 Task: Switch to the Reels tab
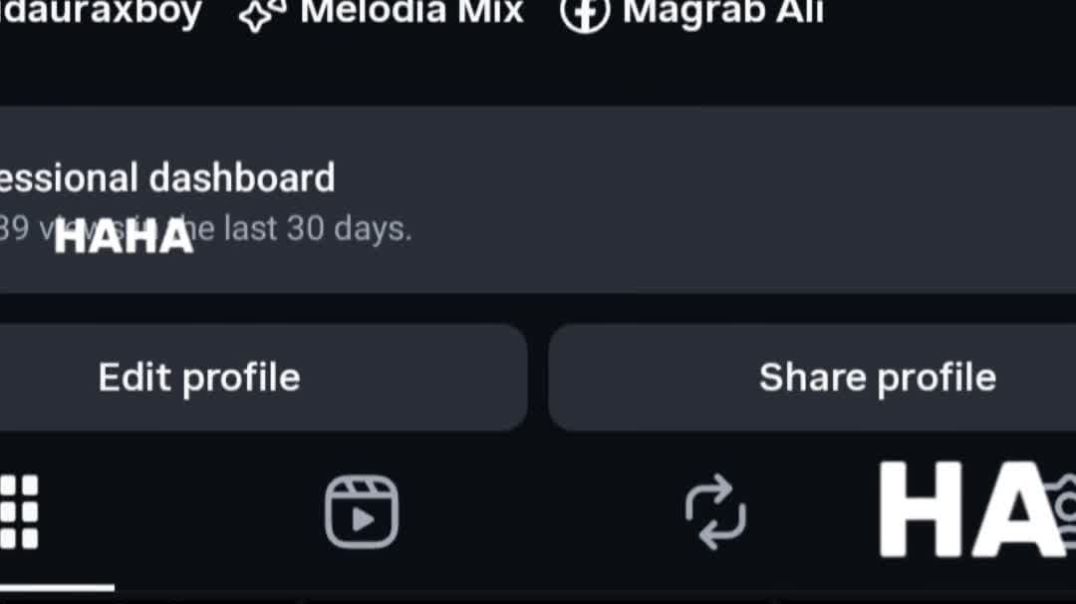361,512
